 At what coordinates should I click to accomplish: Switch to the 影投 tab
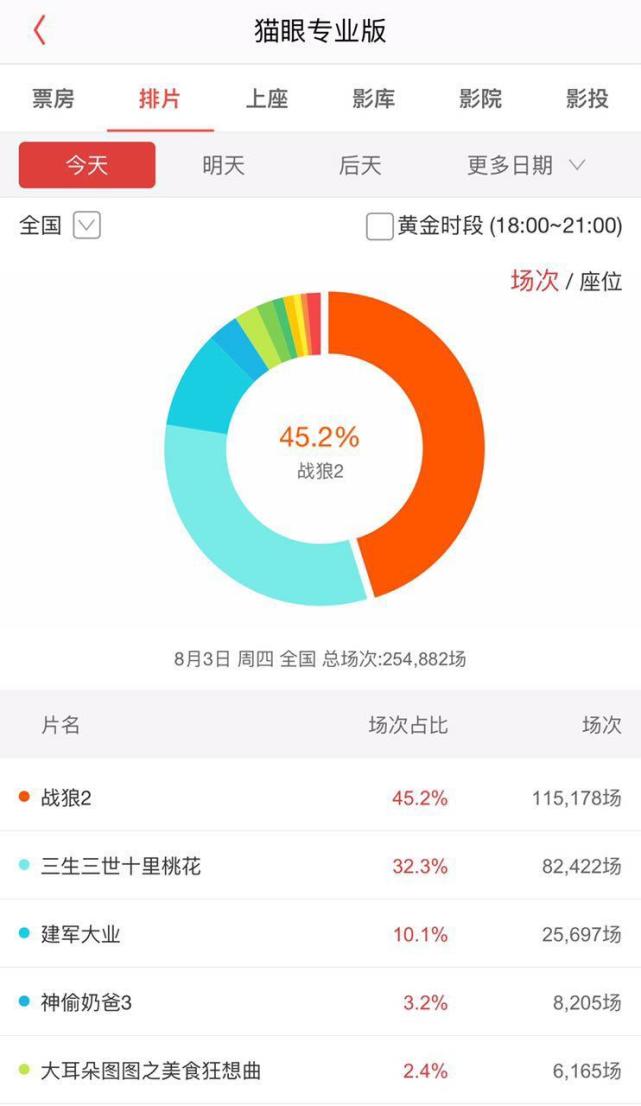click(587, 99)
